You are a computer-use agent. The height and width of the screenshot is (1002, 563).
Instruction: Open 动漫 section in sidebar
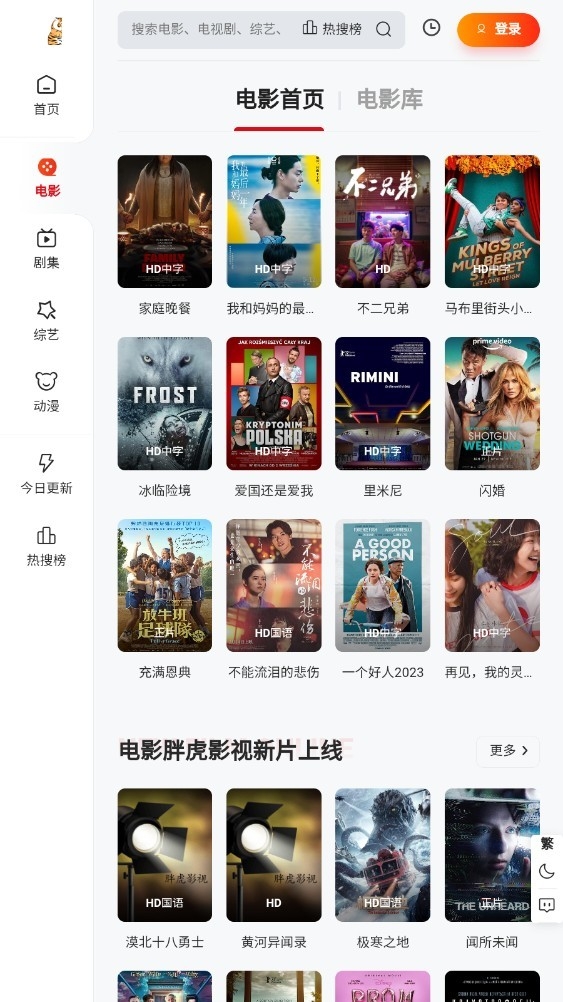(x=46, y=392)
